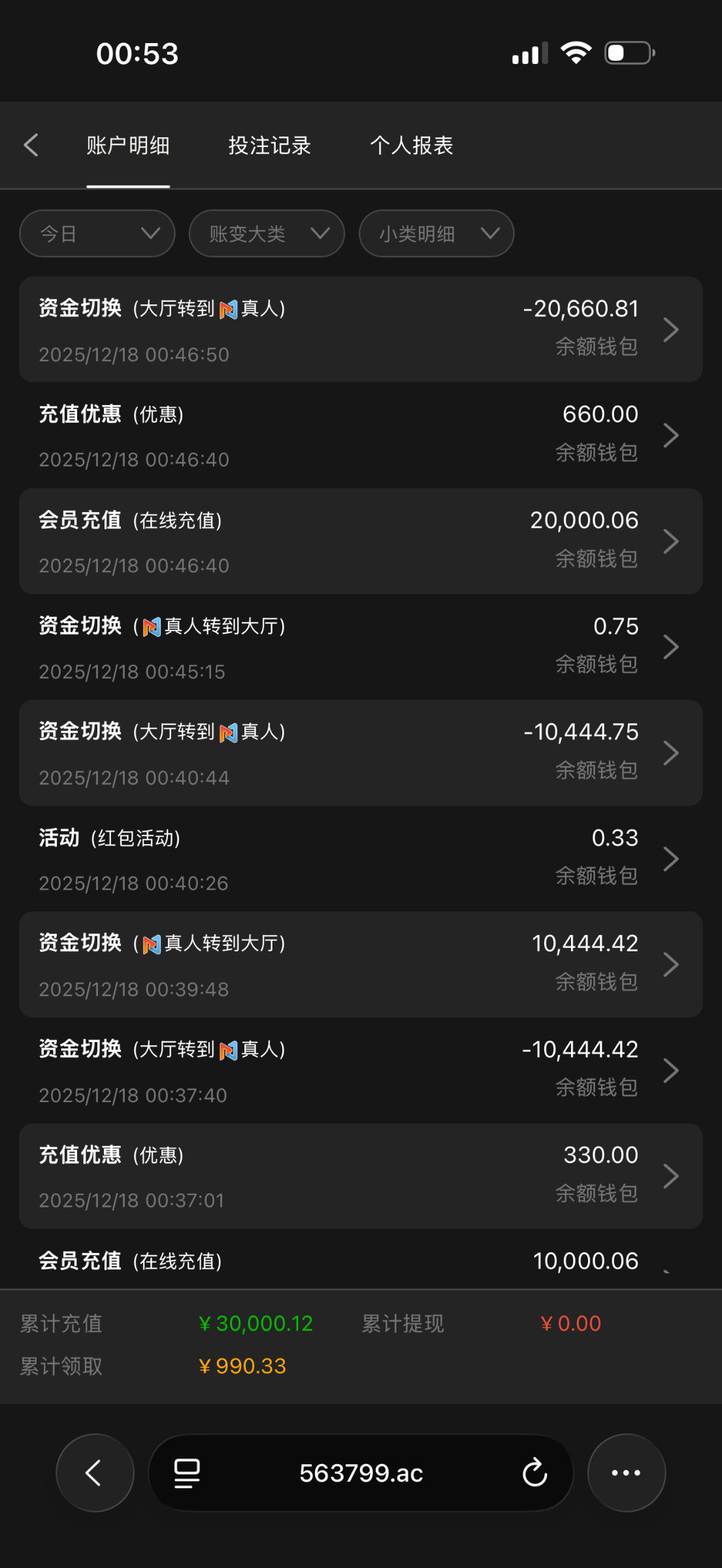
Task: Navigate back with the browser back button
Action: click(x=95, y=1473)
